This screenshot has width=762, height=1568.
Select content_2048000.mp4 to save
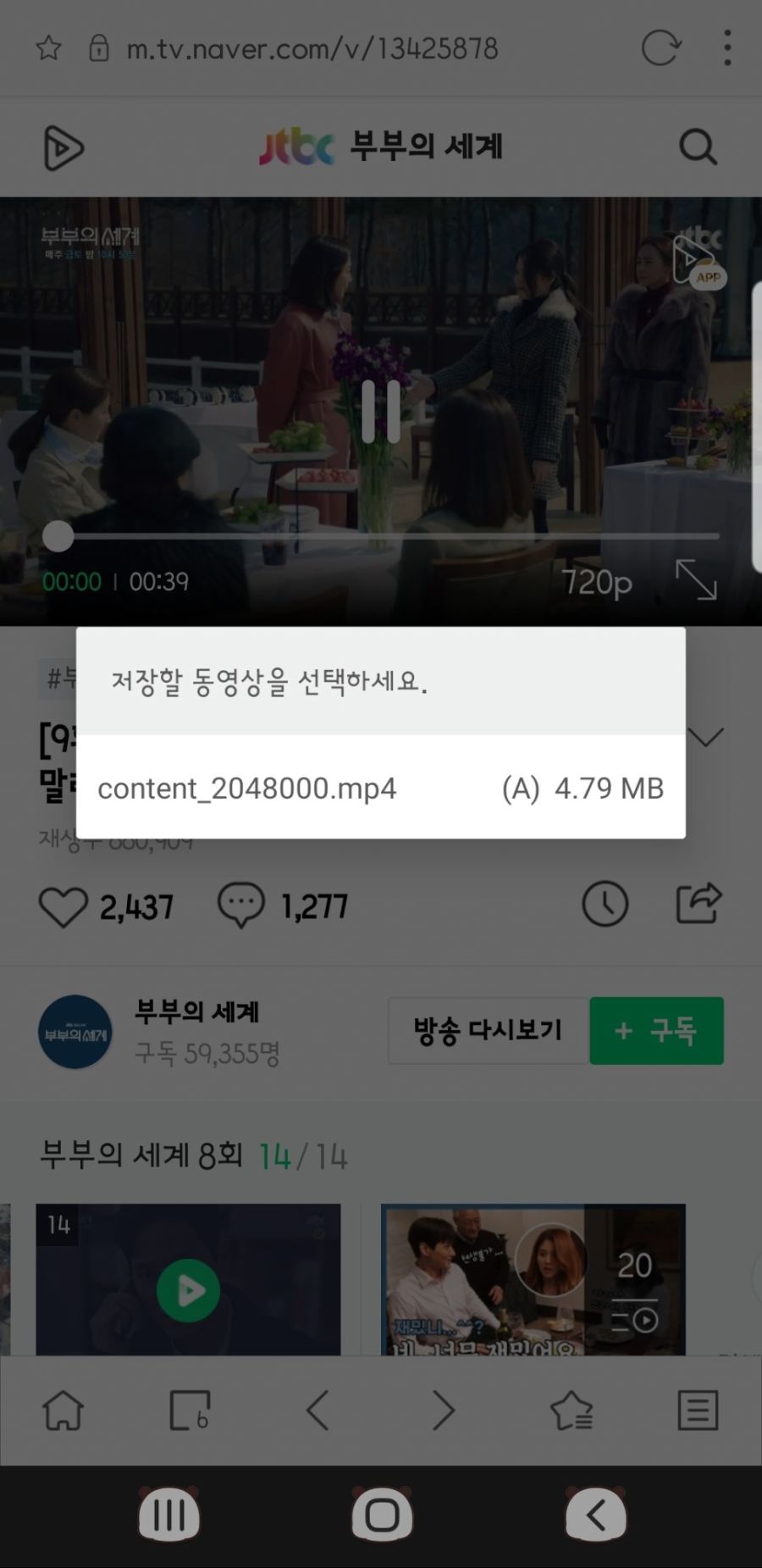(x=381, y=789)
